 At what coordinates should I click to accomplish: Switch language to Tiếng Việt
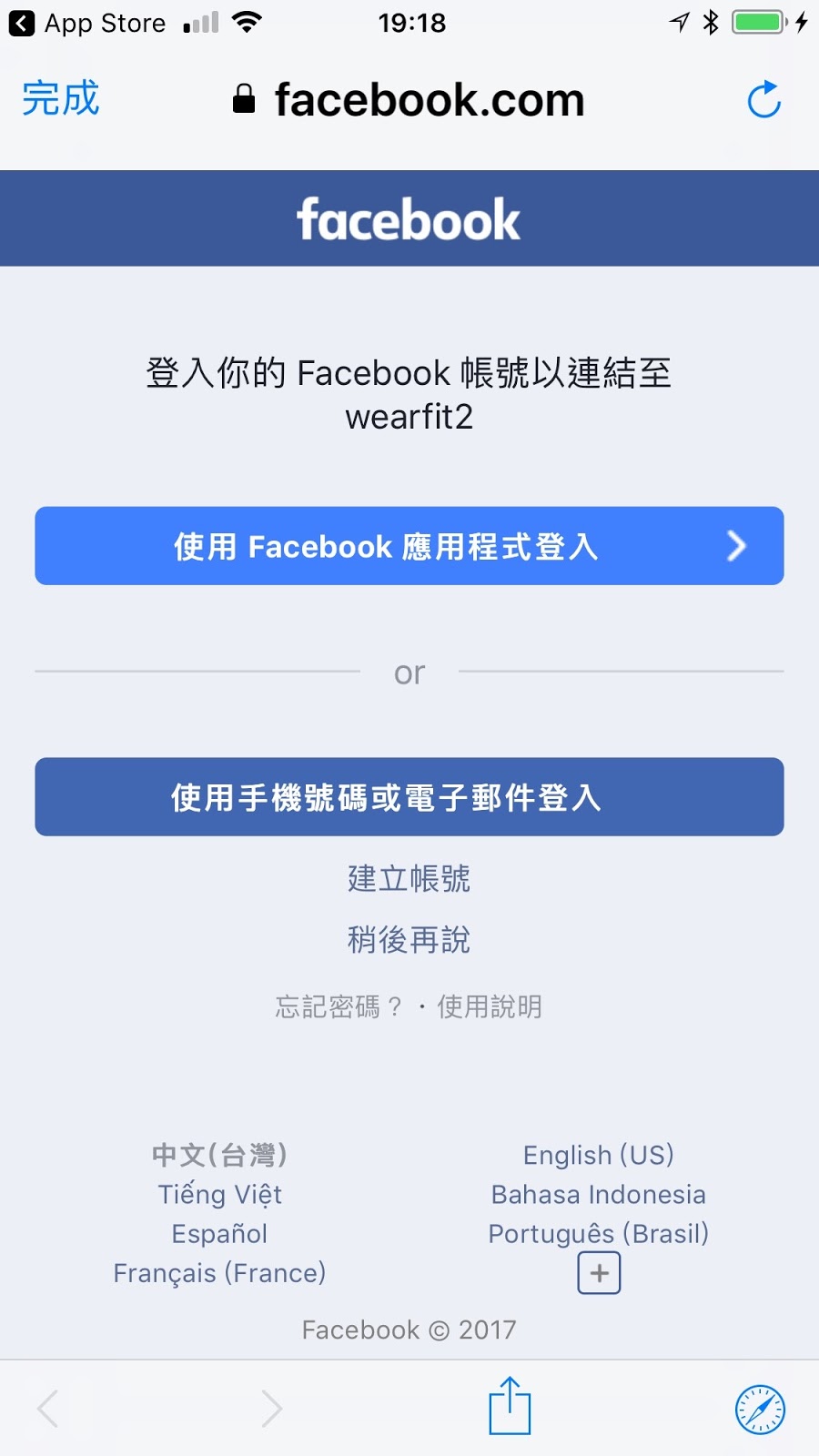tap(220, 1194)
